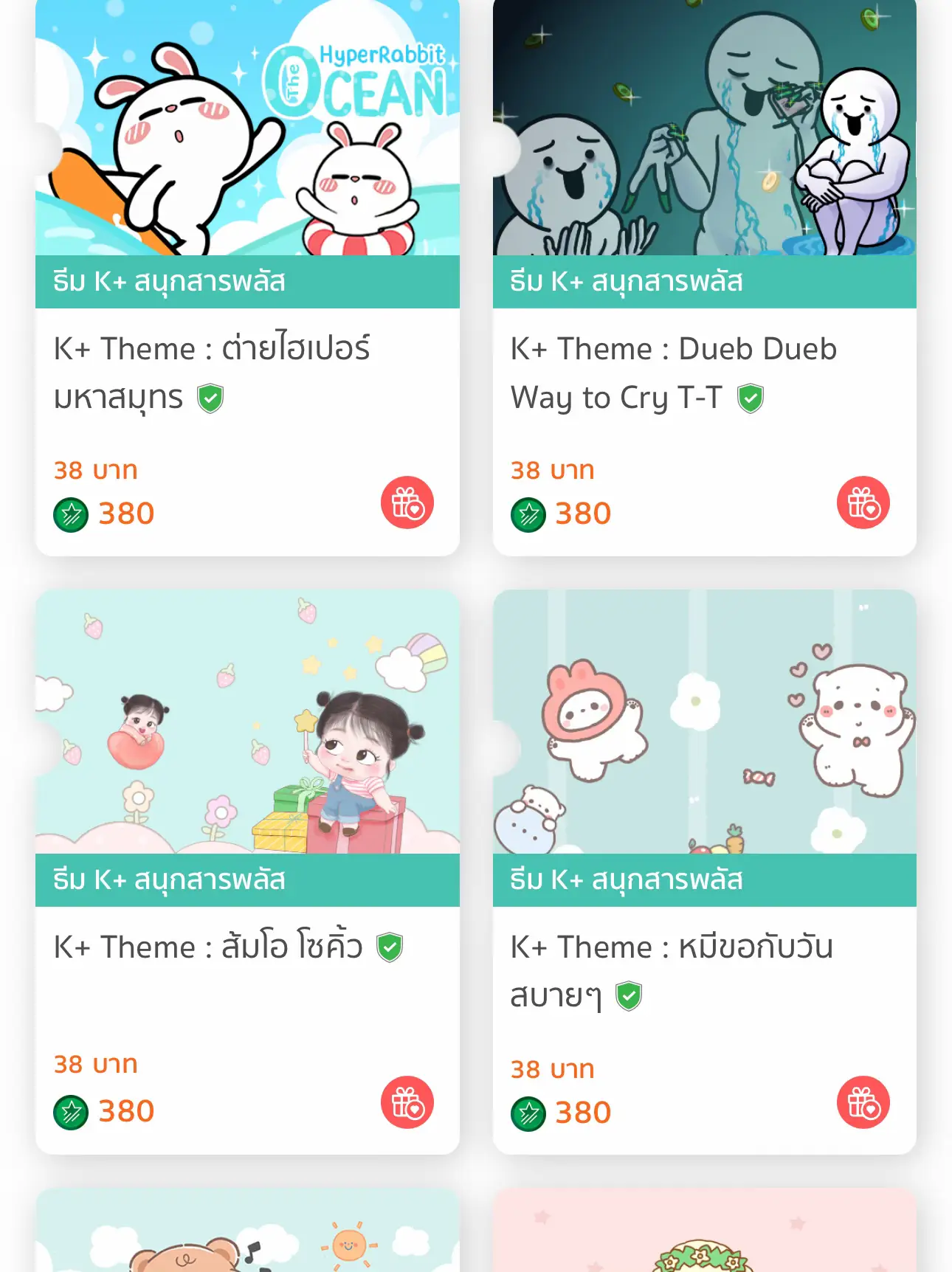Select the green shield badge on ส้มโอ โซคิ้ว title
This screenshot has width=952, height=1272.
coord(390,947)
